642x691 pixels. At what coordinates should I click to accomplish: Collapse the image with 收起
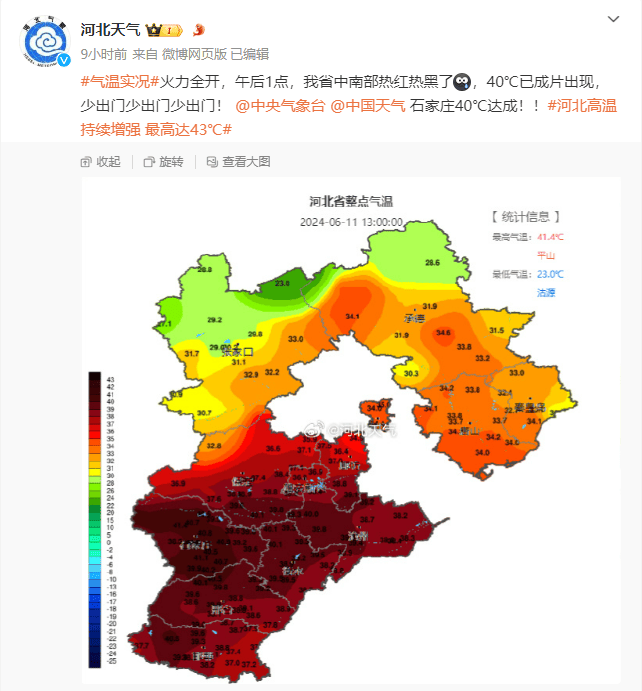pyautogui.click(x=100, y=162)
